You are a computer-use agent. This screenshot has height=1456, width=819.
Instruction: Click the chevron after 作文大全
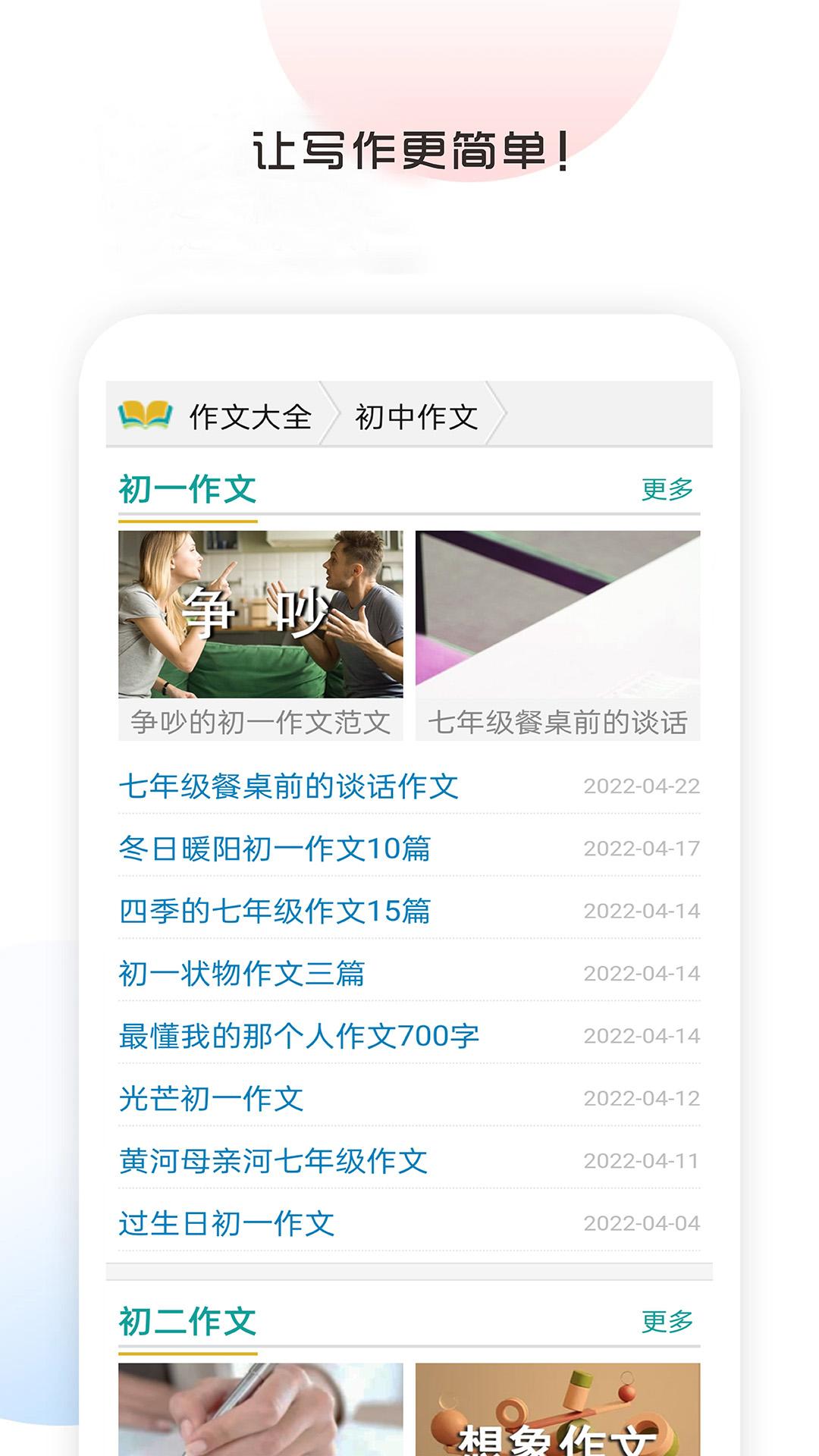tap(331, 416)
